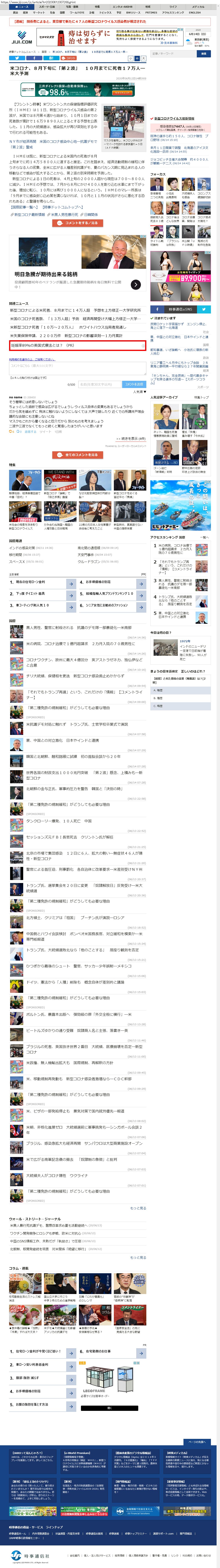Expand the 続きを表示 comment link
The height and width of the screenshot is (1568, 220).
click(131, 438)
